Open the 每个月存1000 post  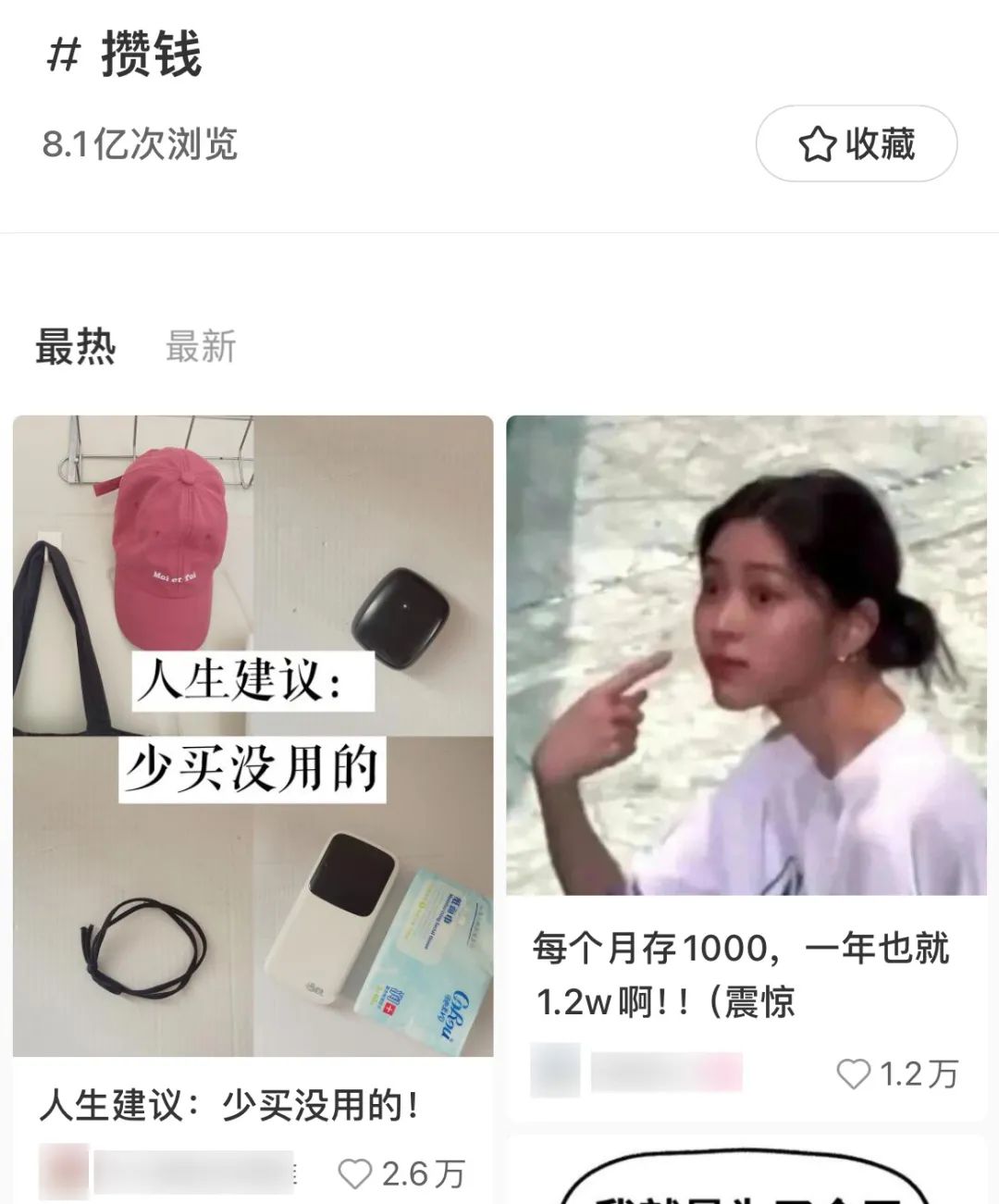click(x=746, y=655)
